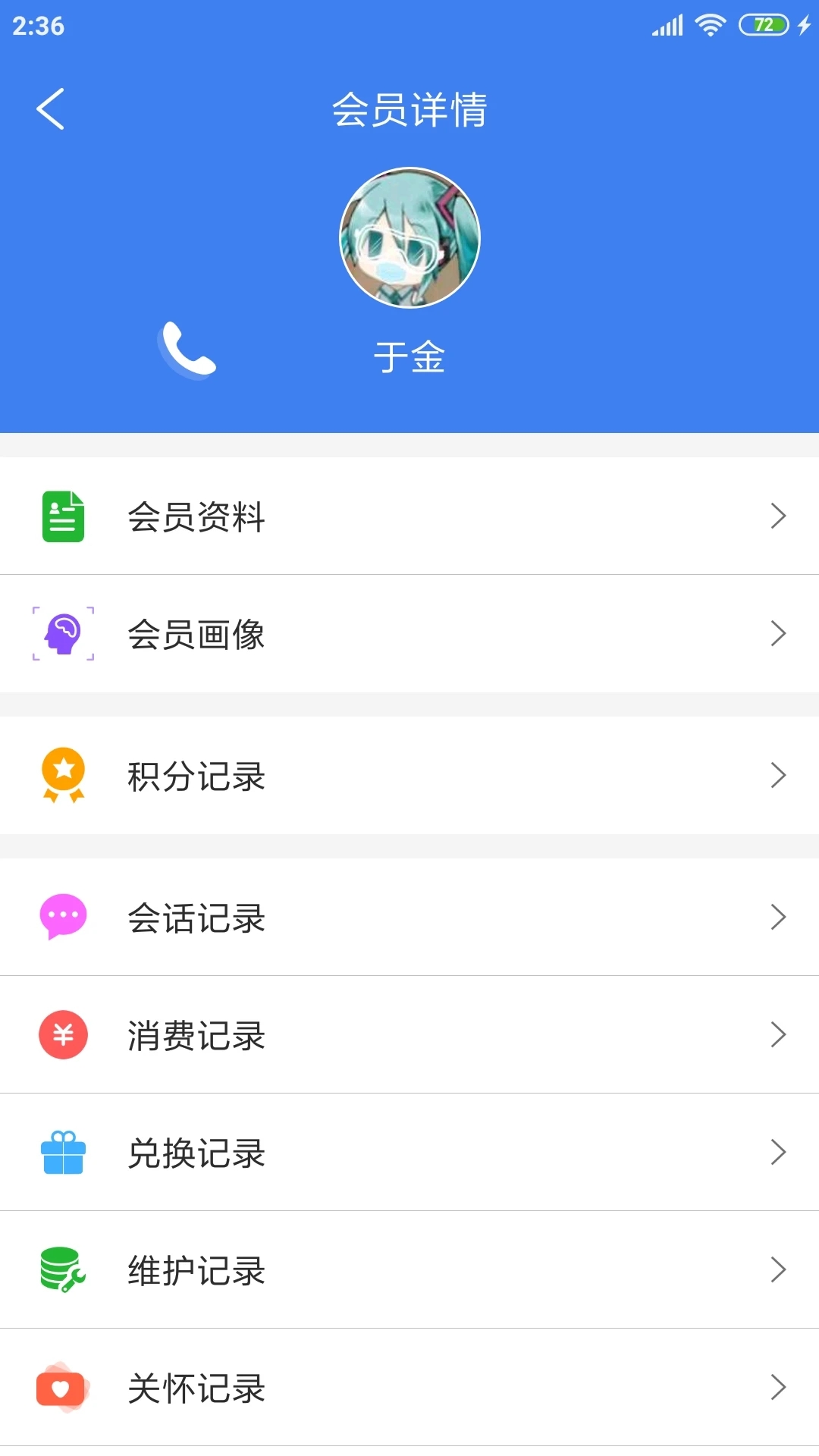Open 兑换记录 by tapping its label
This screenshot has height=1456, width=819.
(x=196, y=1154)
